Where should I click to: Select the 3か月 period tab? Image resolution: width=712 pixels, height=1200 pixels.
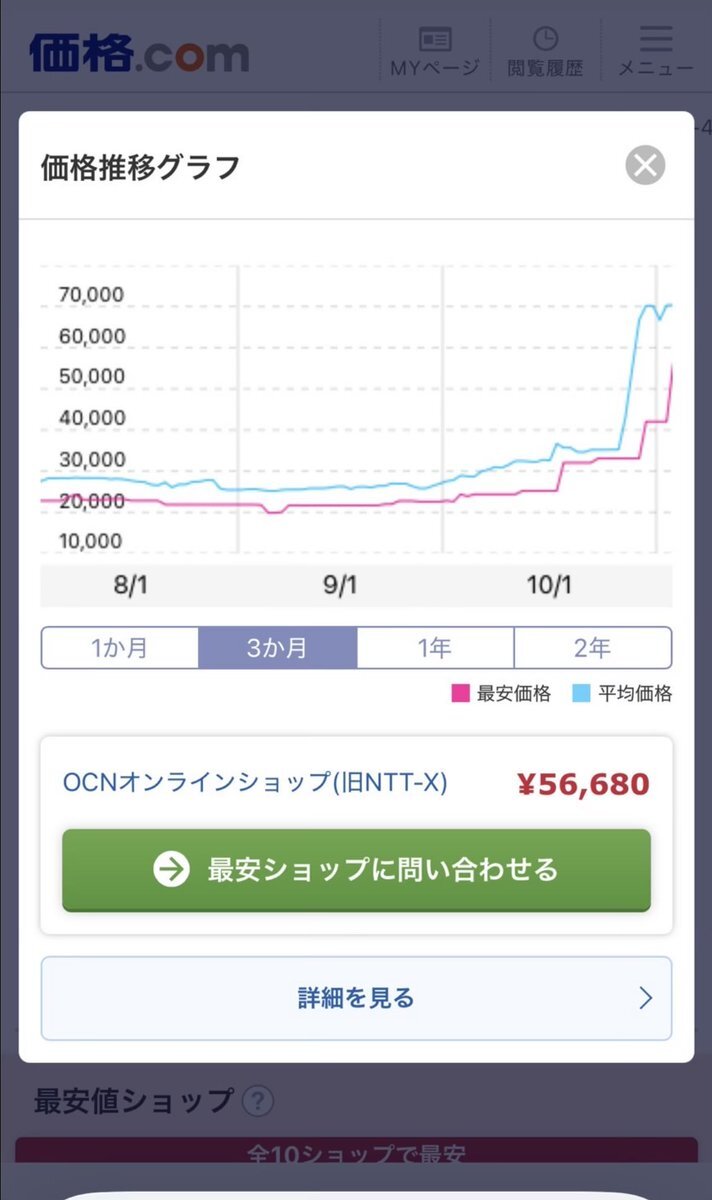278,648
